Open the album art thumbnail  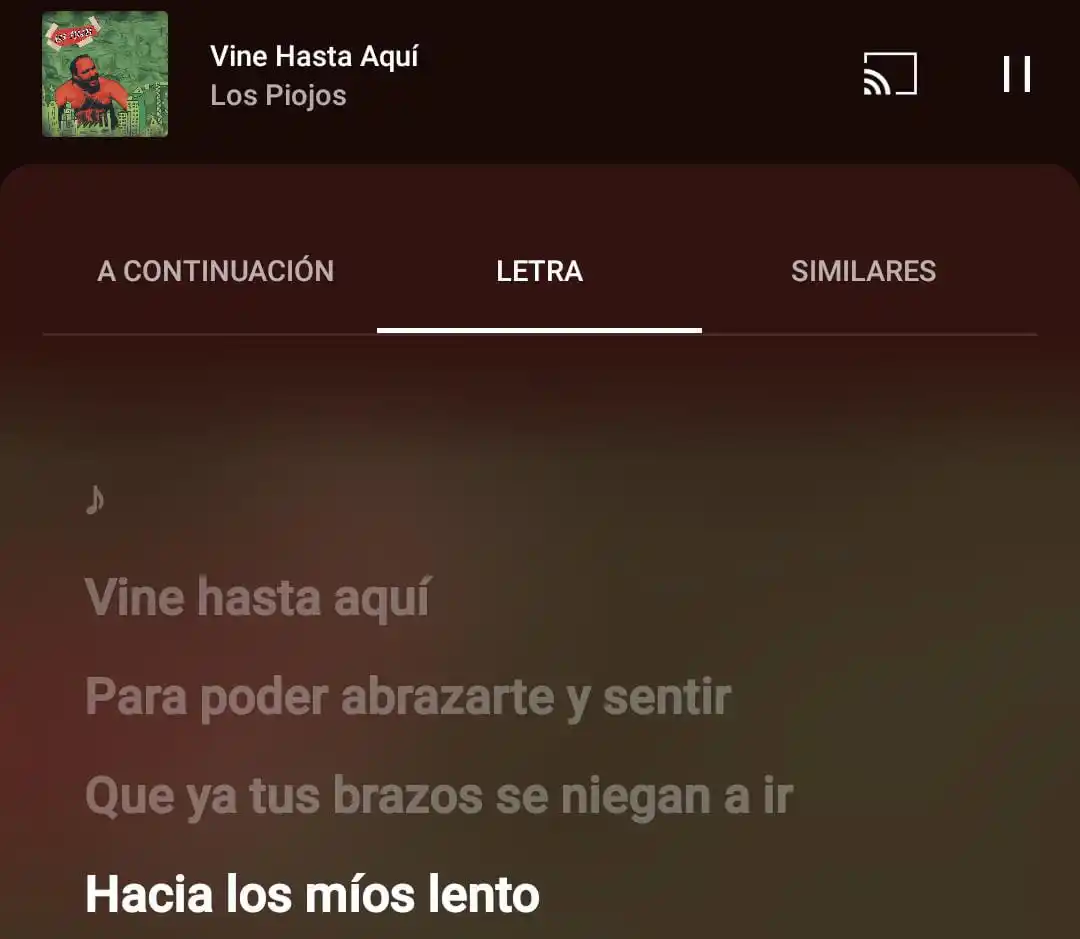pos(105,74)
